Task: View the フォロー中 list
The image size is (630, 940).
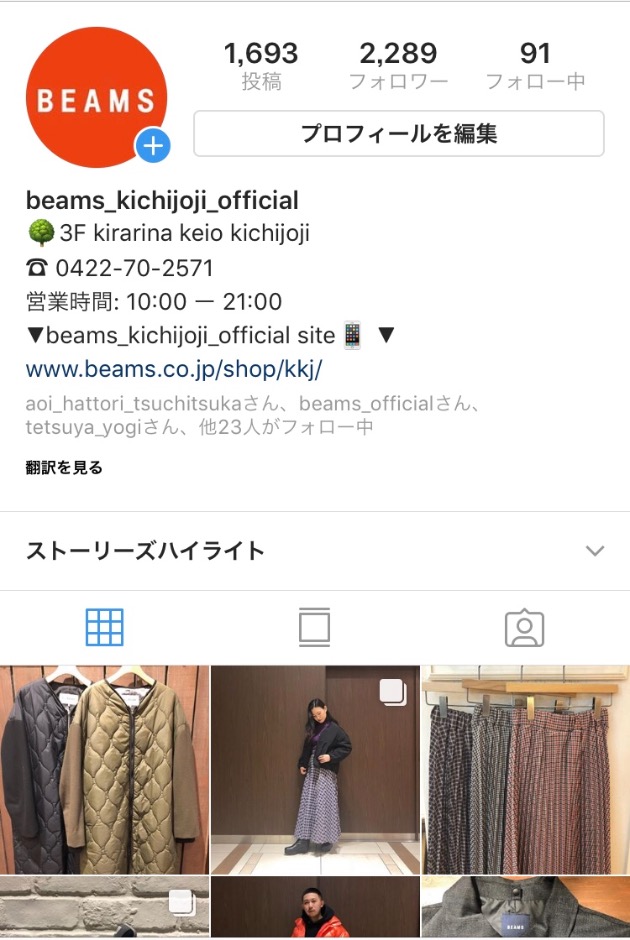Action: pyautogui.click(x=535, y=65)
